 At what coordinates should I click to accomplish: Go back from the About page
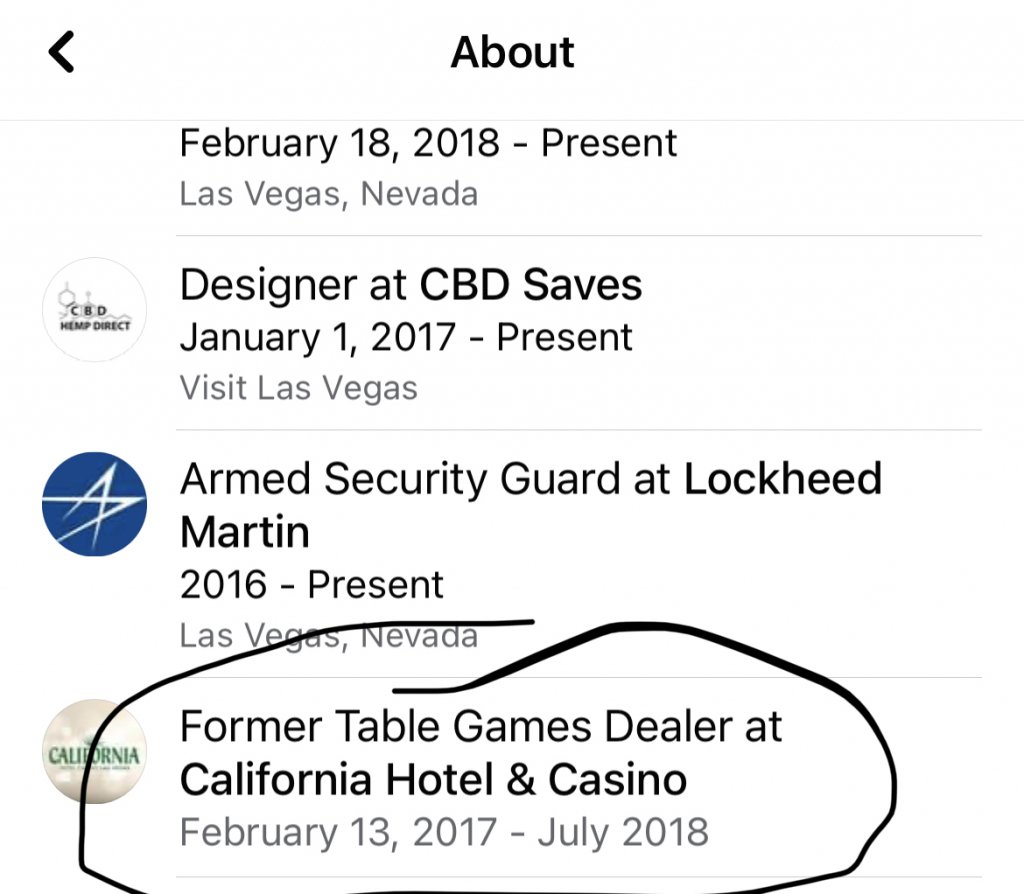[x=62, y=52]
